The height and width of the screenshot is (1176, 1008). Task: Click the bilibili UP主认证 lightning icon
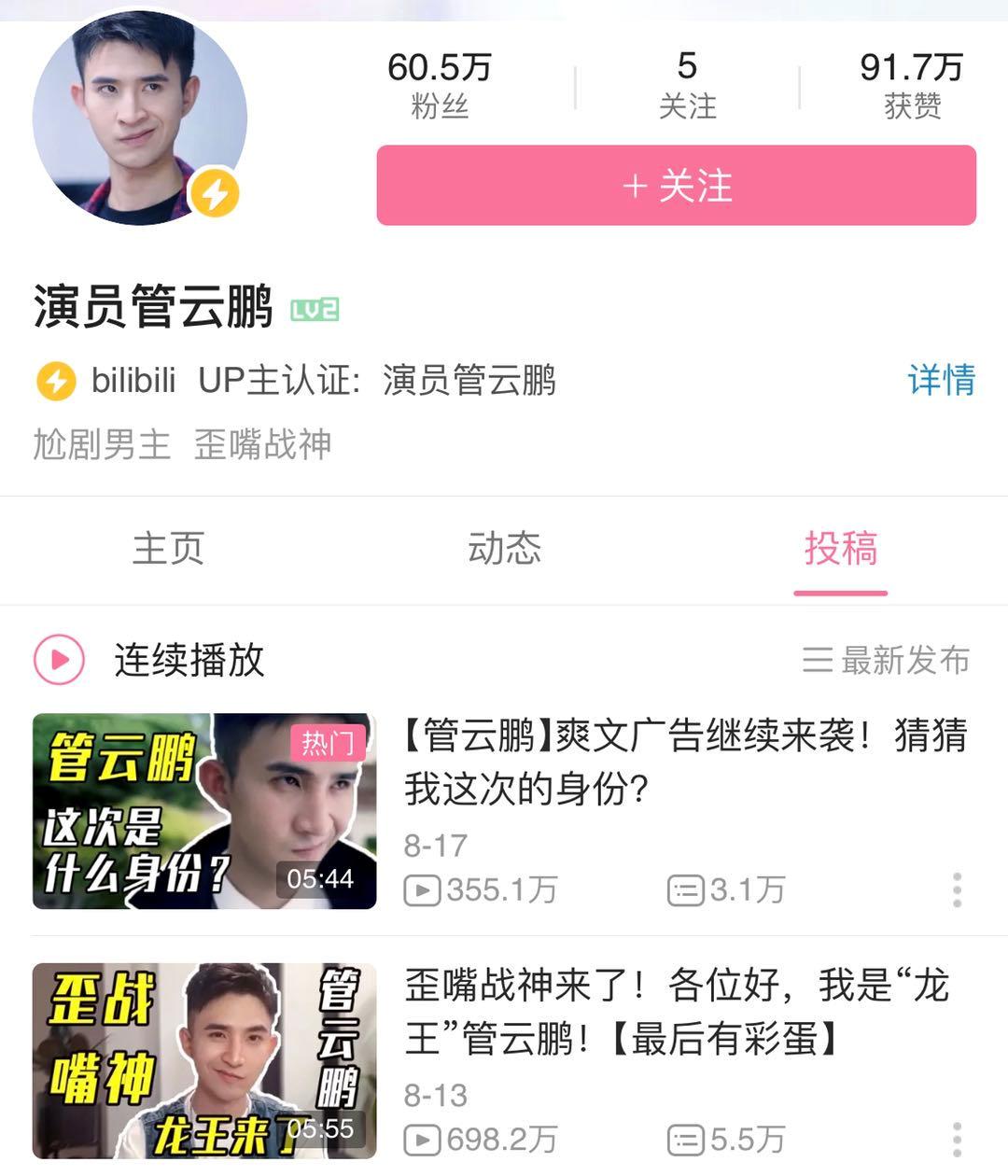(55, 381)
